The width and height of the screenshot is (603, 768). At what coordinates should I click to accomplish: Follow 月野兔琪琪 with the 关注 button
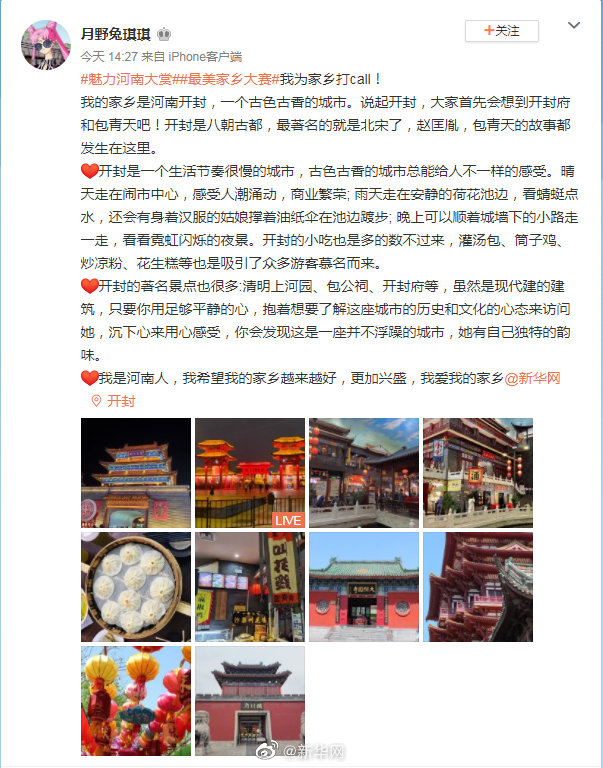pyautogui.click(x=502, y=31)
